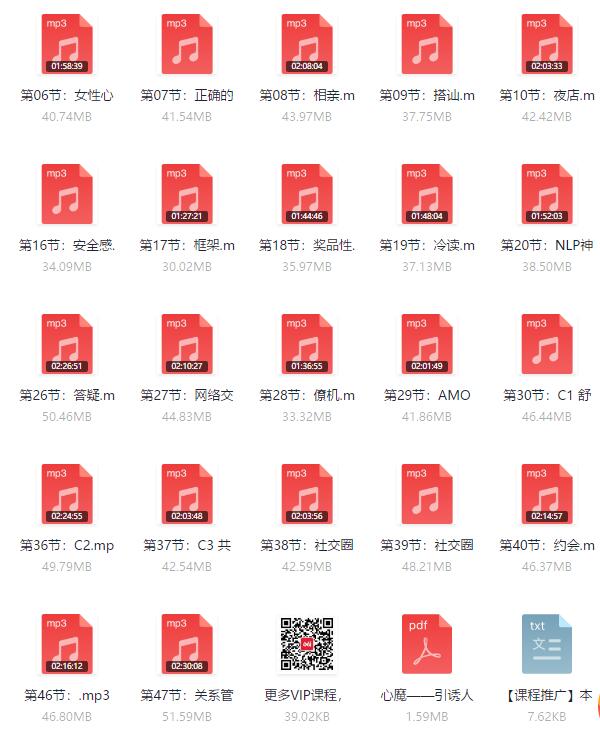This screenshot has width=600, height=735.
Task: Open the 【课程推广】 txt file
Action: point(546,644)
